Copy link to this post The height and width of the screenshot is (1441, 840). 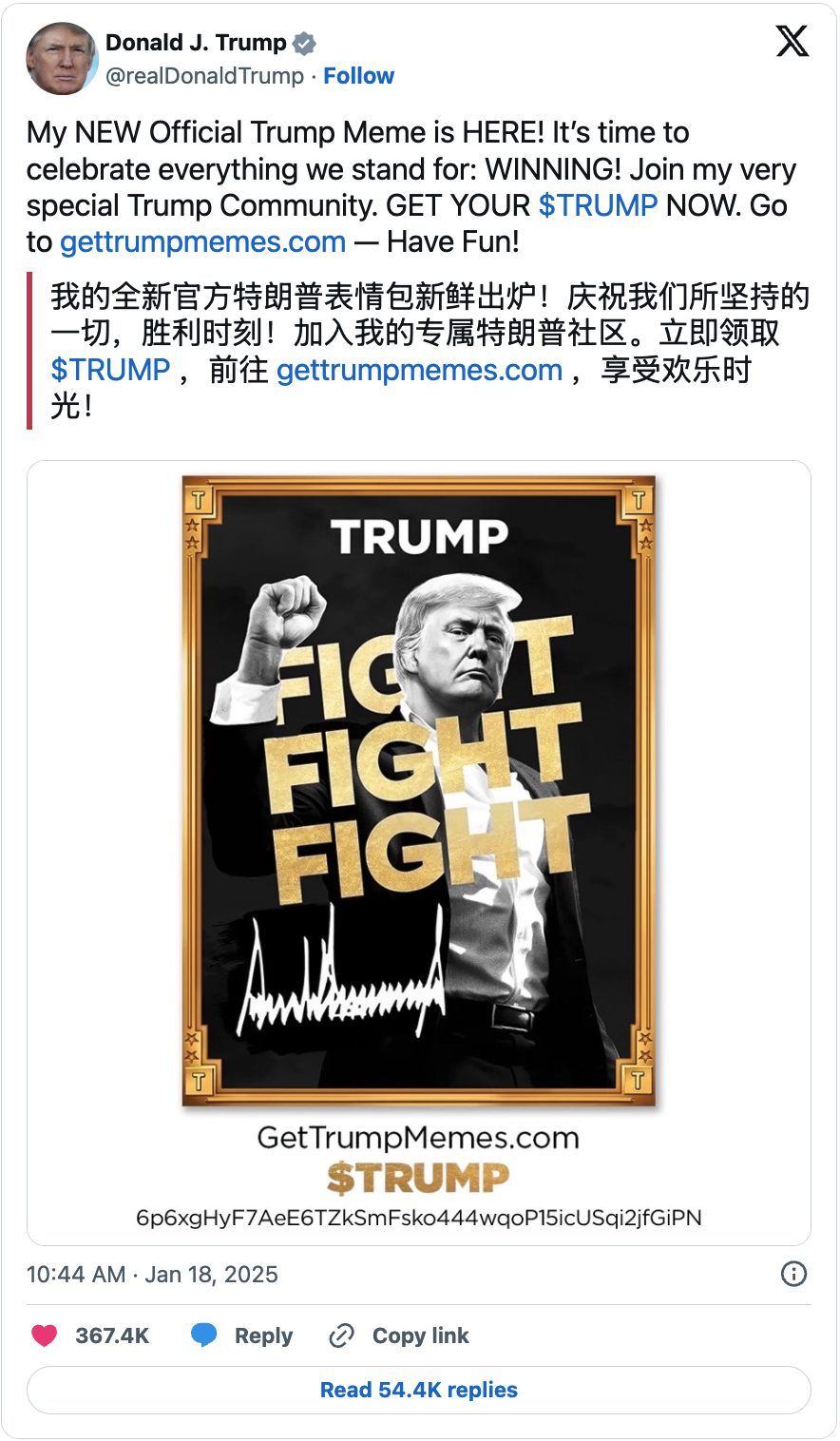point(399,1335)
